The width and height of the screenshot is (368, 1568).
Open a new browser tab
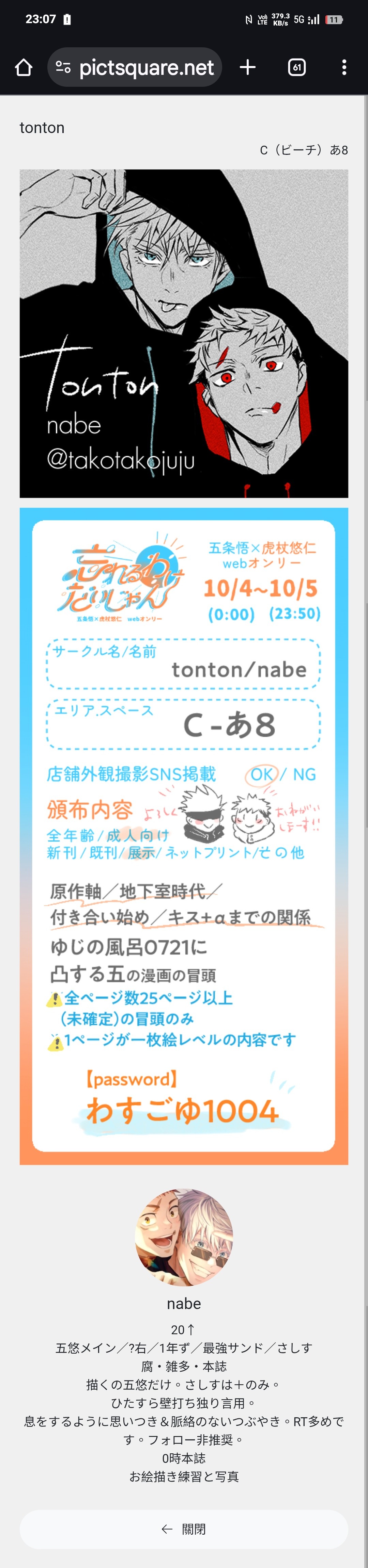click(x=247, y=67)
